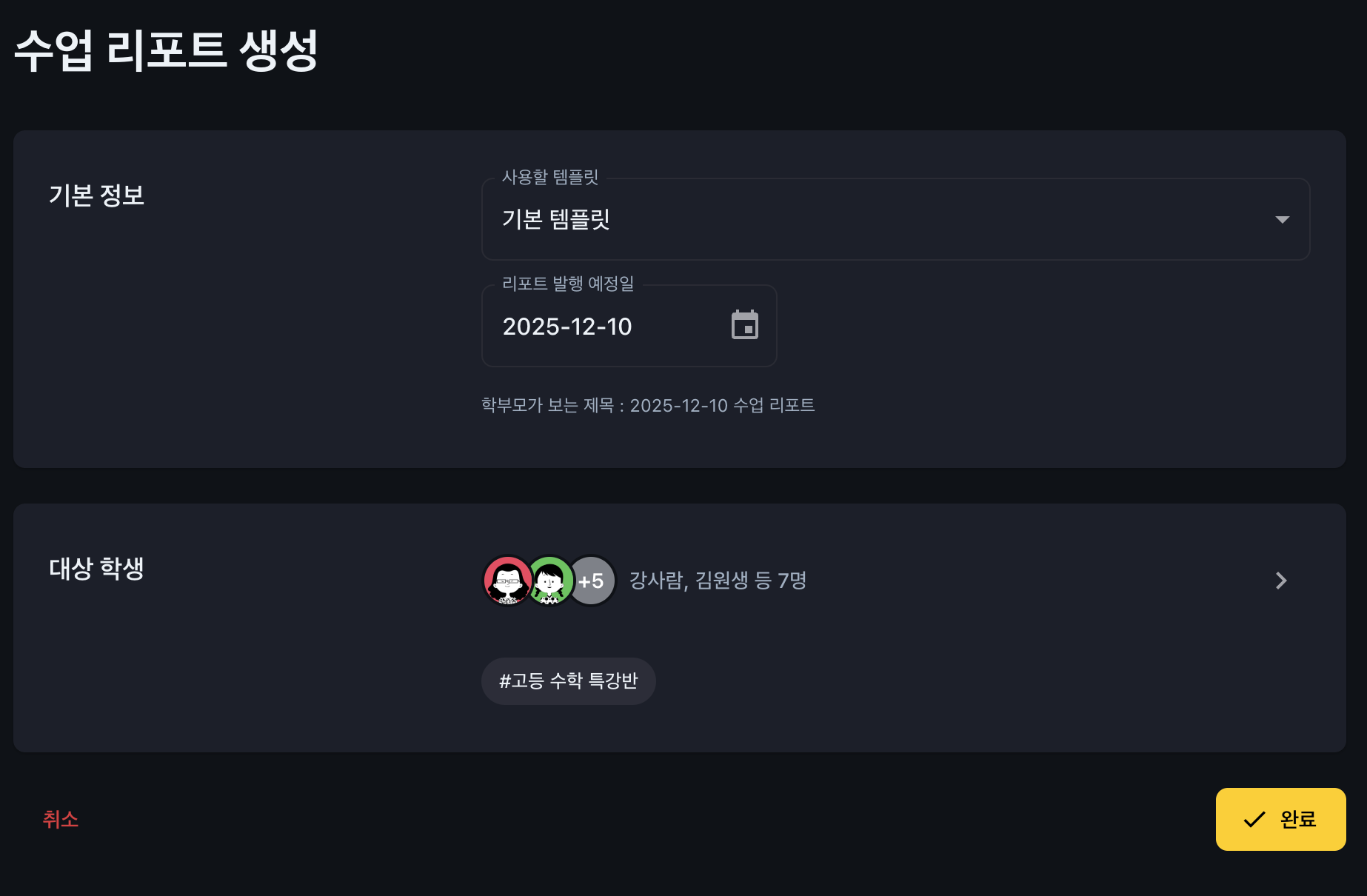The image size is (1367, 896).
Task: Tap the 리포트 발행 예정일 date field
Action: pos(592,327)
